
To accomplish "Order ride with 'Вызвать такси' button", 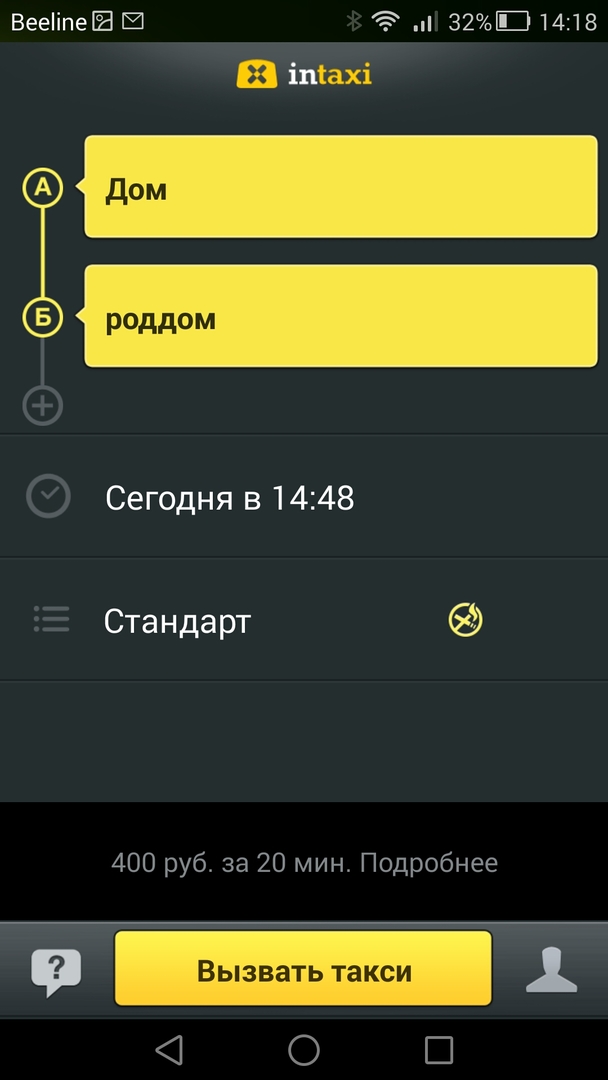I will coord(303,970).
